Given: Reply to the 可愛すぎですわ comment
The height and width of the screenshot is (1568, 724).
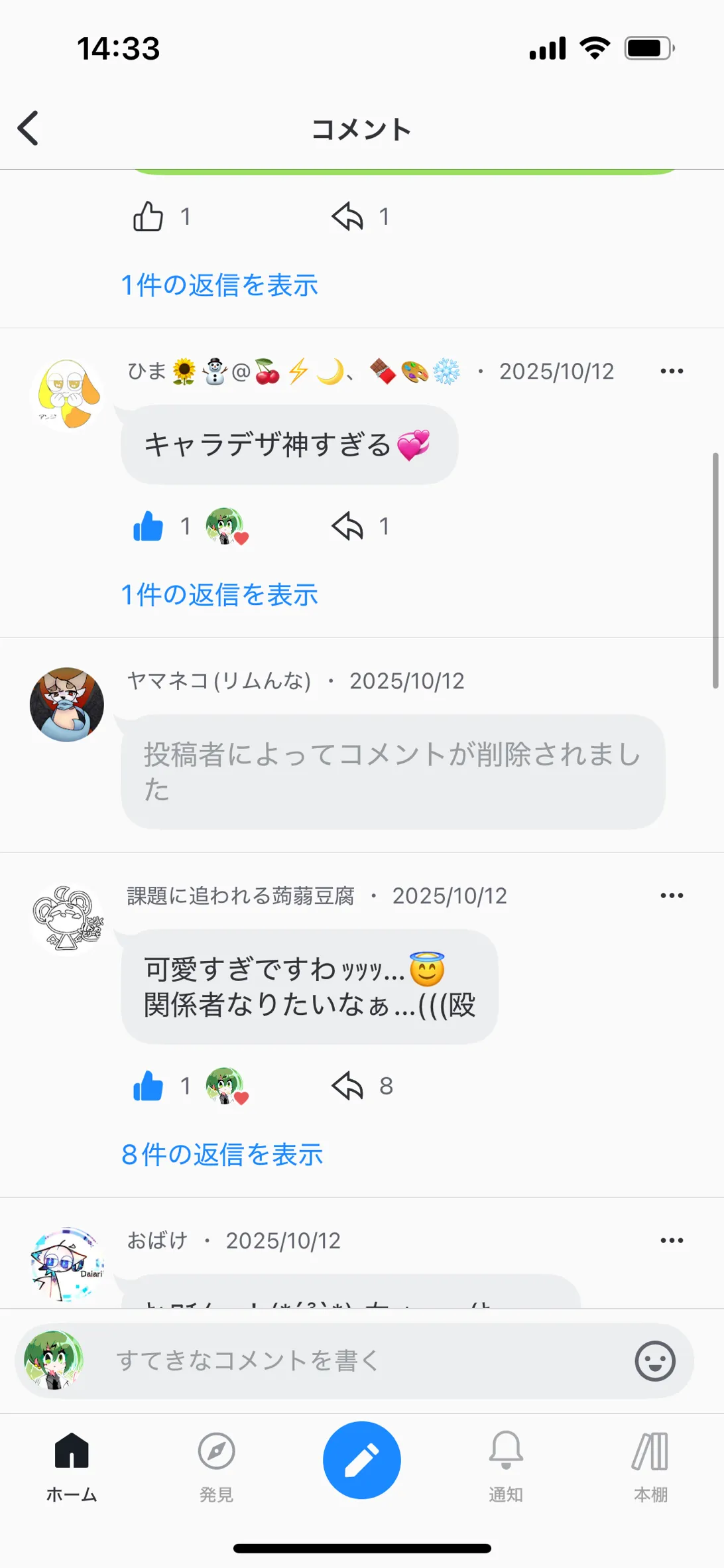Looking at the screenshot, I should 347,1086.
